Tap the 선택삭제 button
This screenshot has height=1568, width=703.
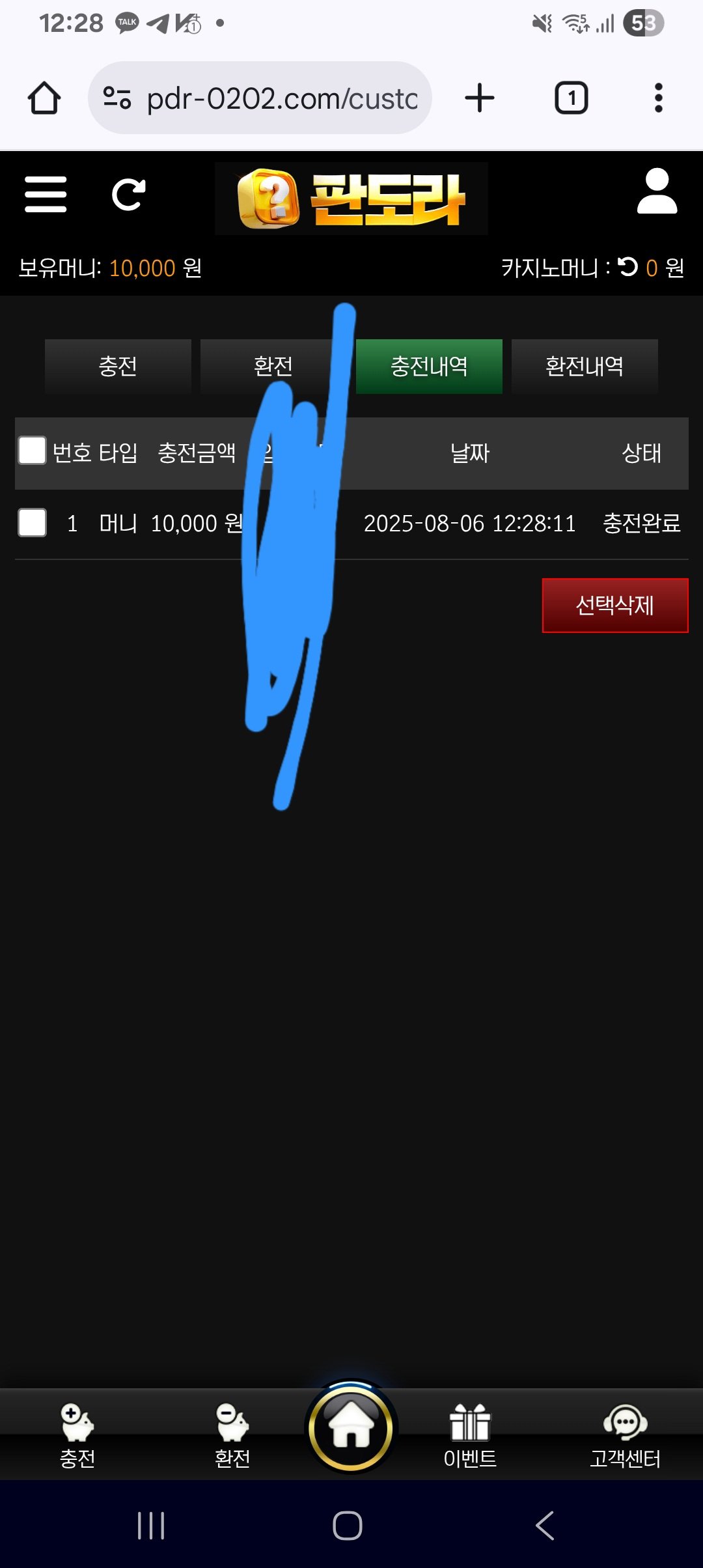pos(614,605)
